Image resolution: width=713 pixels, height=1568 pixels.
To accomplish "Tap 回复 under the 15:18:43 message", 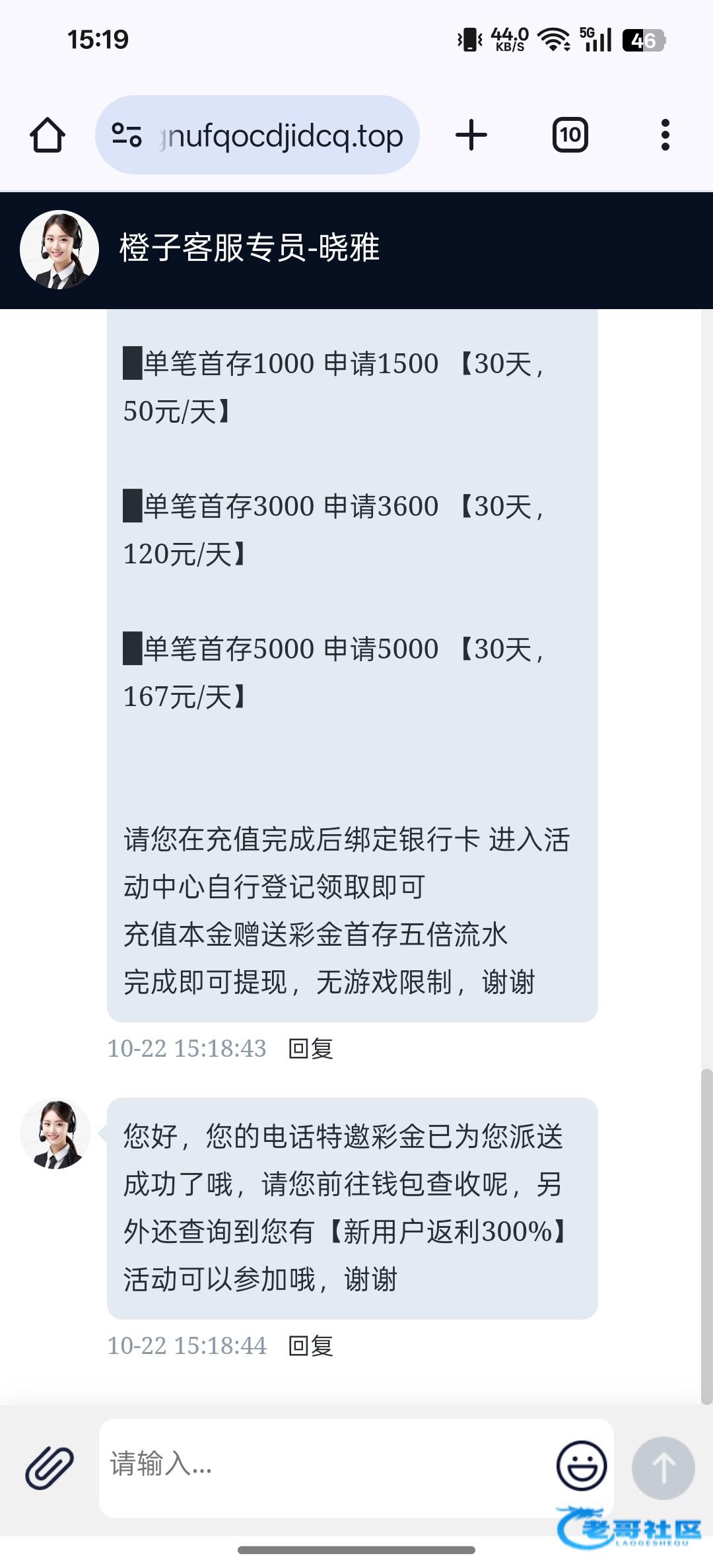I will coord(310,1048).
